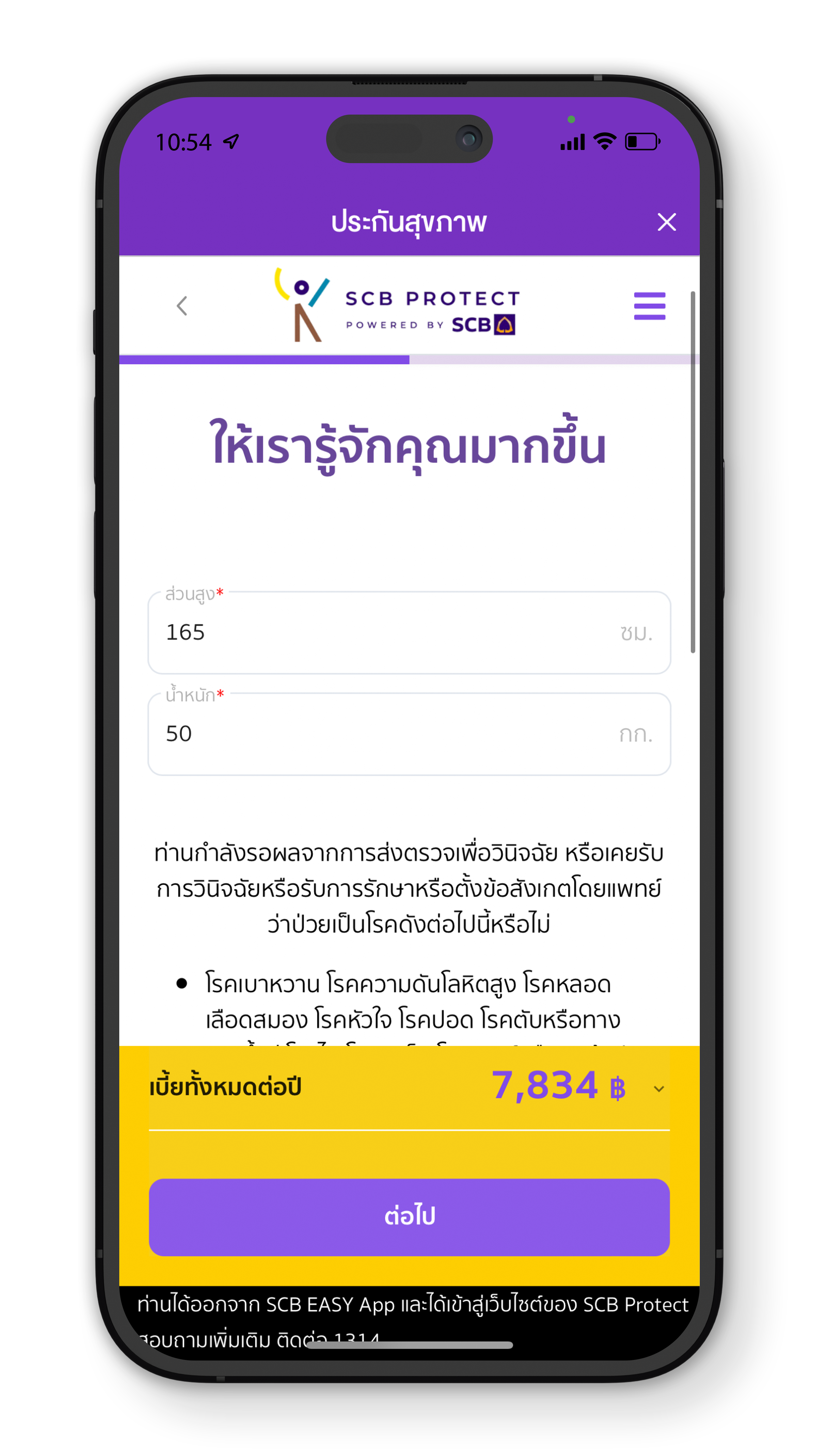Image resolution: width=815 pixels, height=1456 pixels.
Task: Close the ประกันสุขภาพ screen
Action: coord(666,222)
